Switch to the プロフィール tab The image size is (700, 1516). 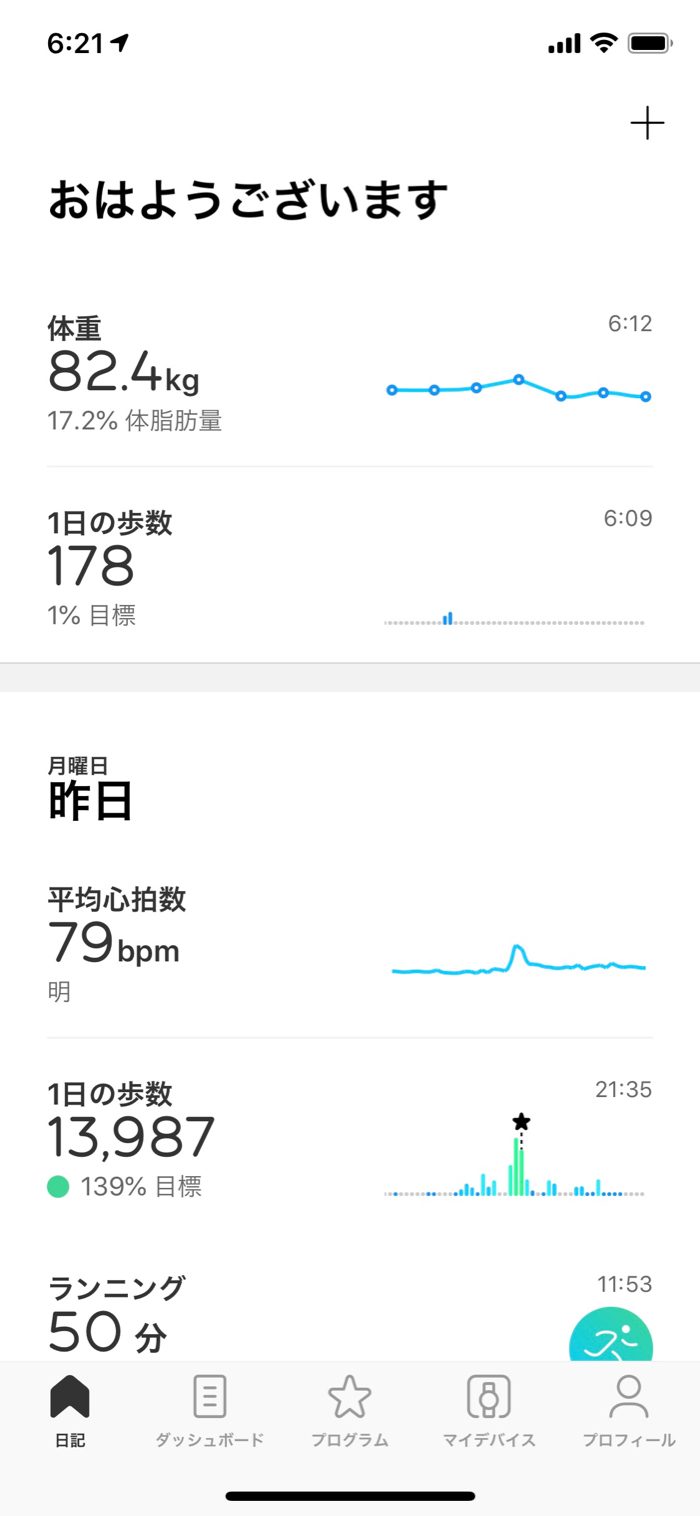(x=629, y=1411)
